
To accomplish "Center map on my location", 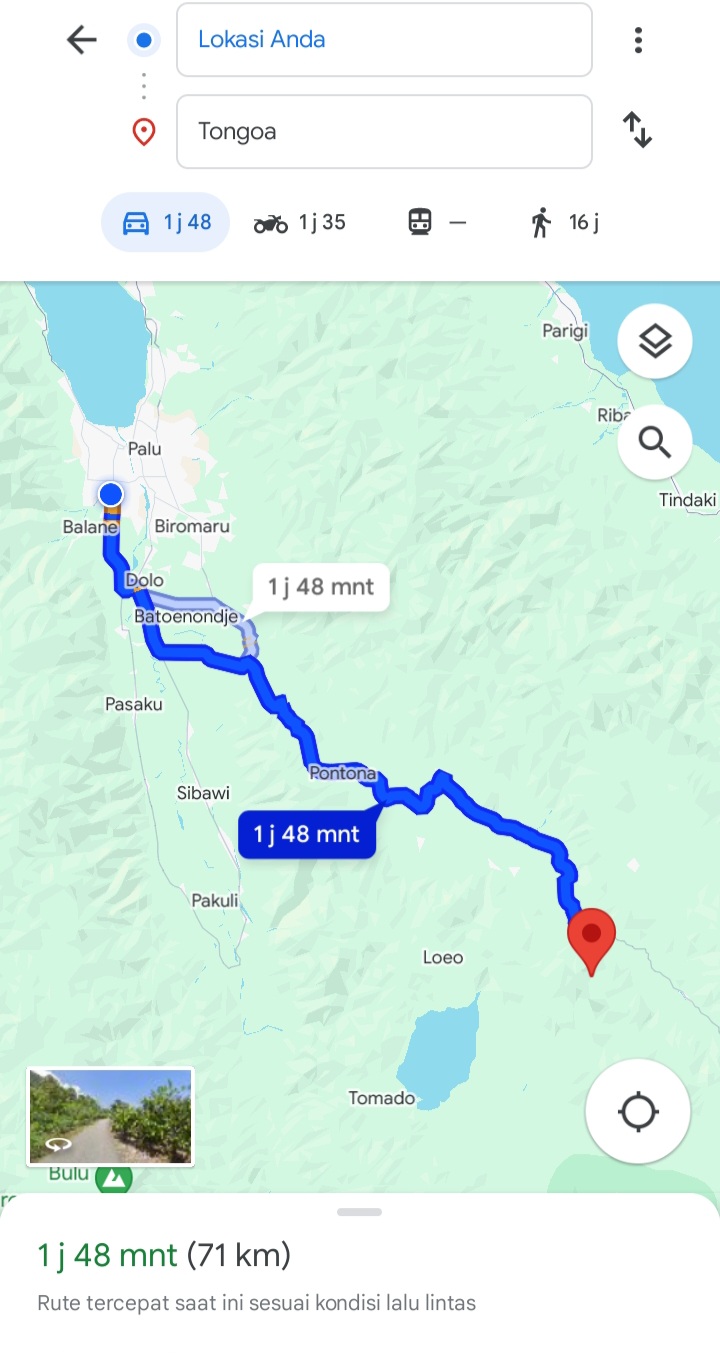I will click(638, 1111).
